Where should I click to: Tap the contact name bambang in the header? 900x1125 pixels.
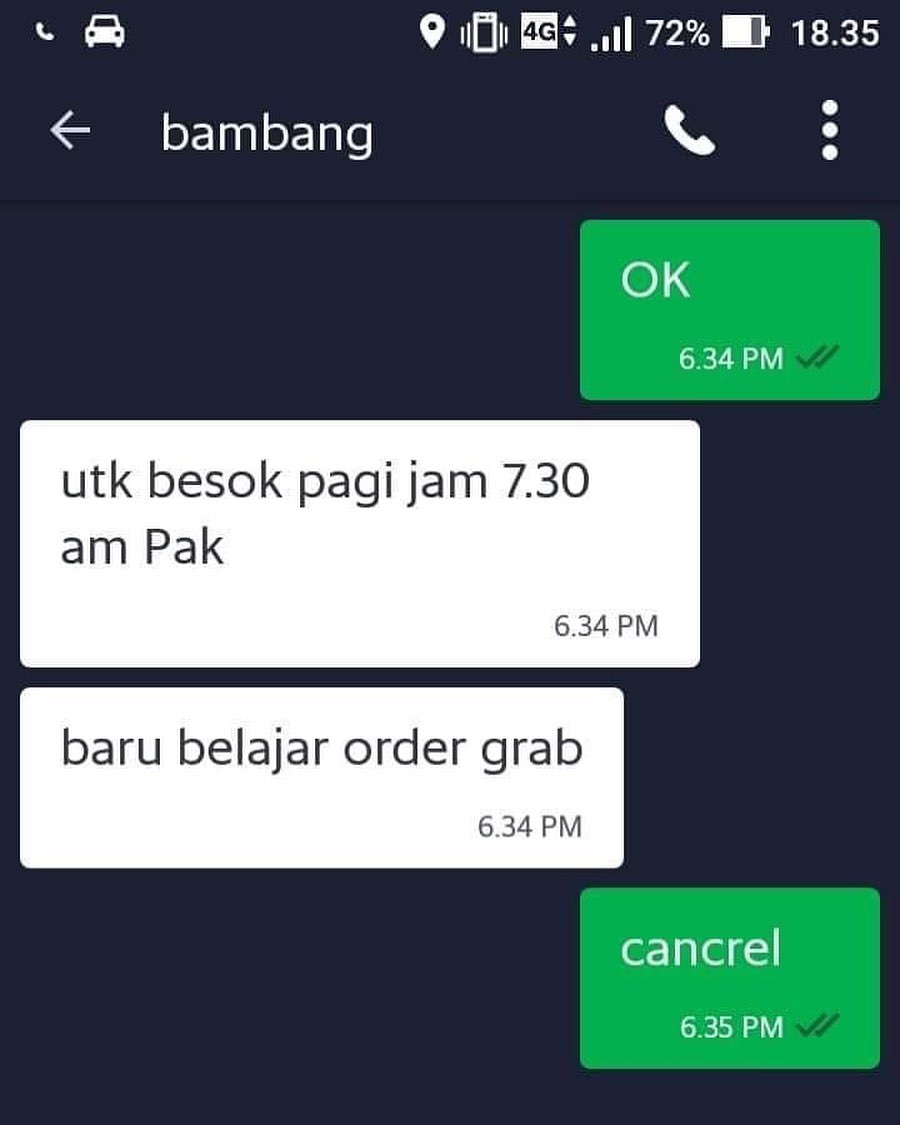(266, 131)
